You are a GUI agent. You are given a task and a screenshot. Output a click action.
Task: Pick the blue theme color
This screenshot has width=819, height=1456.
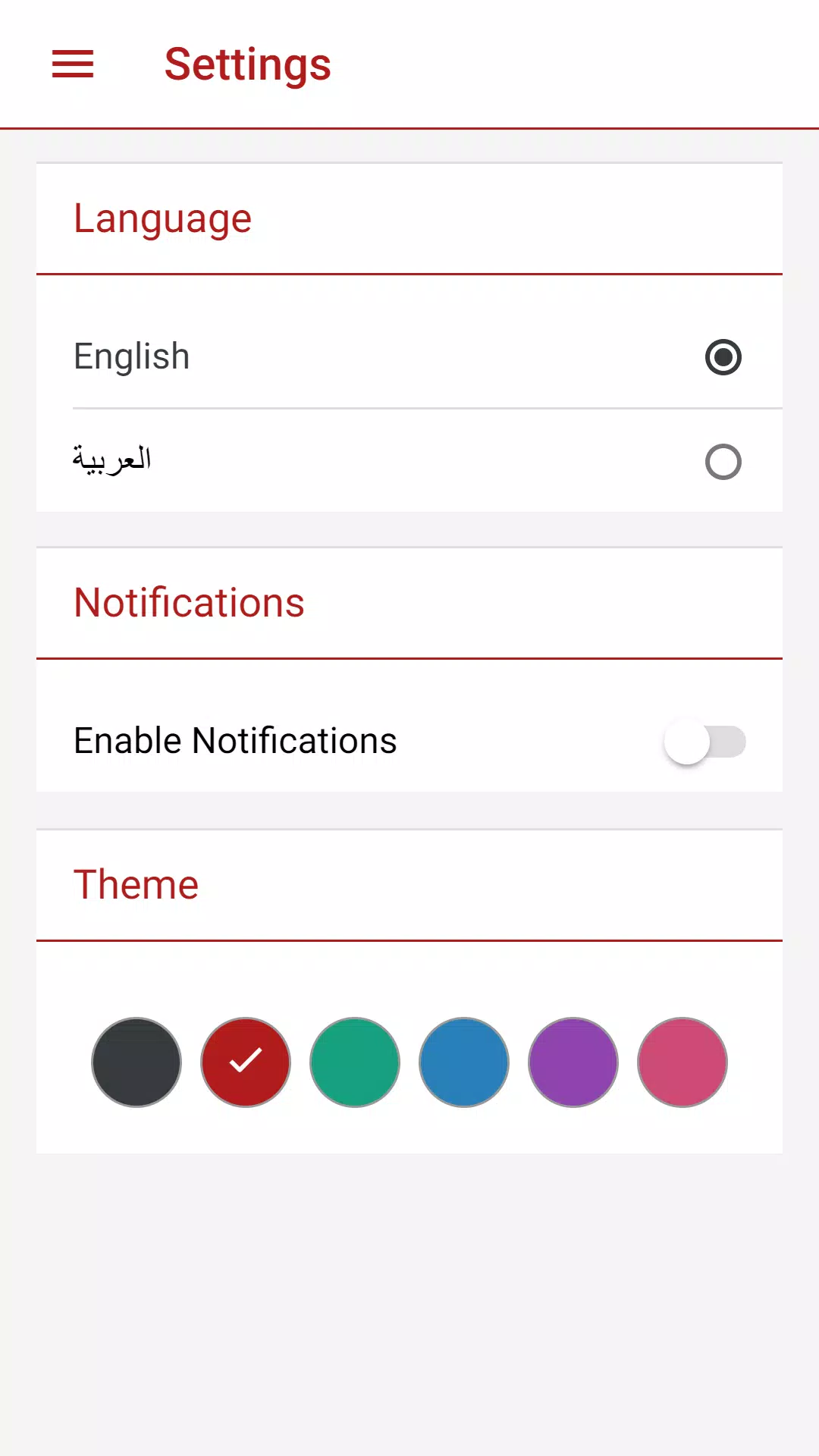pyautogui.click(x=463, y=1062)
